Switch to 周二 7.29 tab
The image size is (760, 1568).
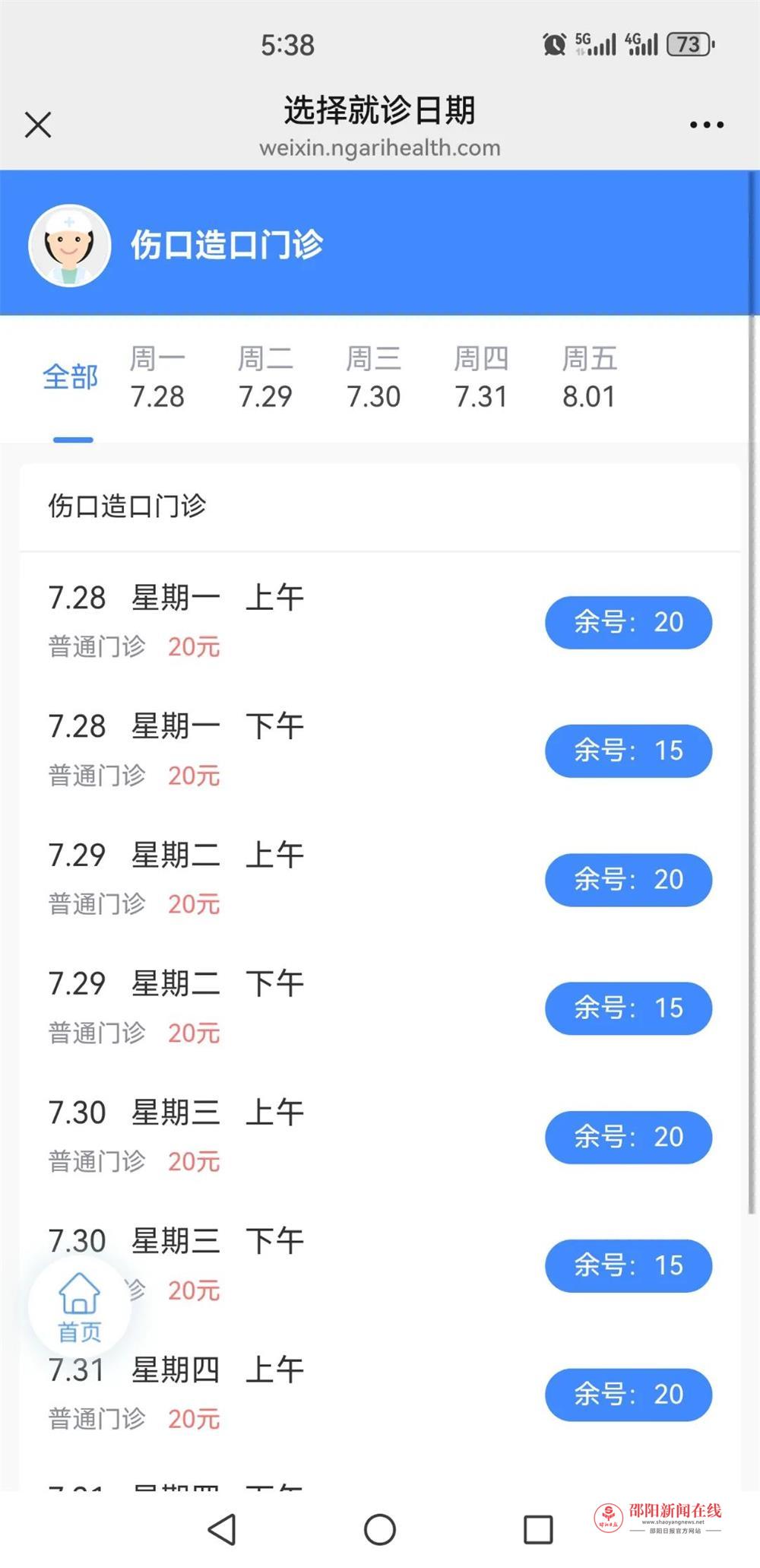tap(265, 377)
